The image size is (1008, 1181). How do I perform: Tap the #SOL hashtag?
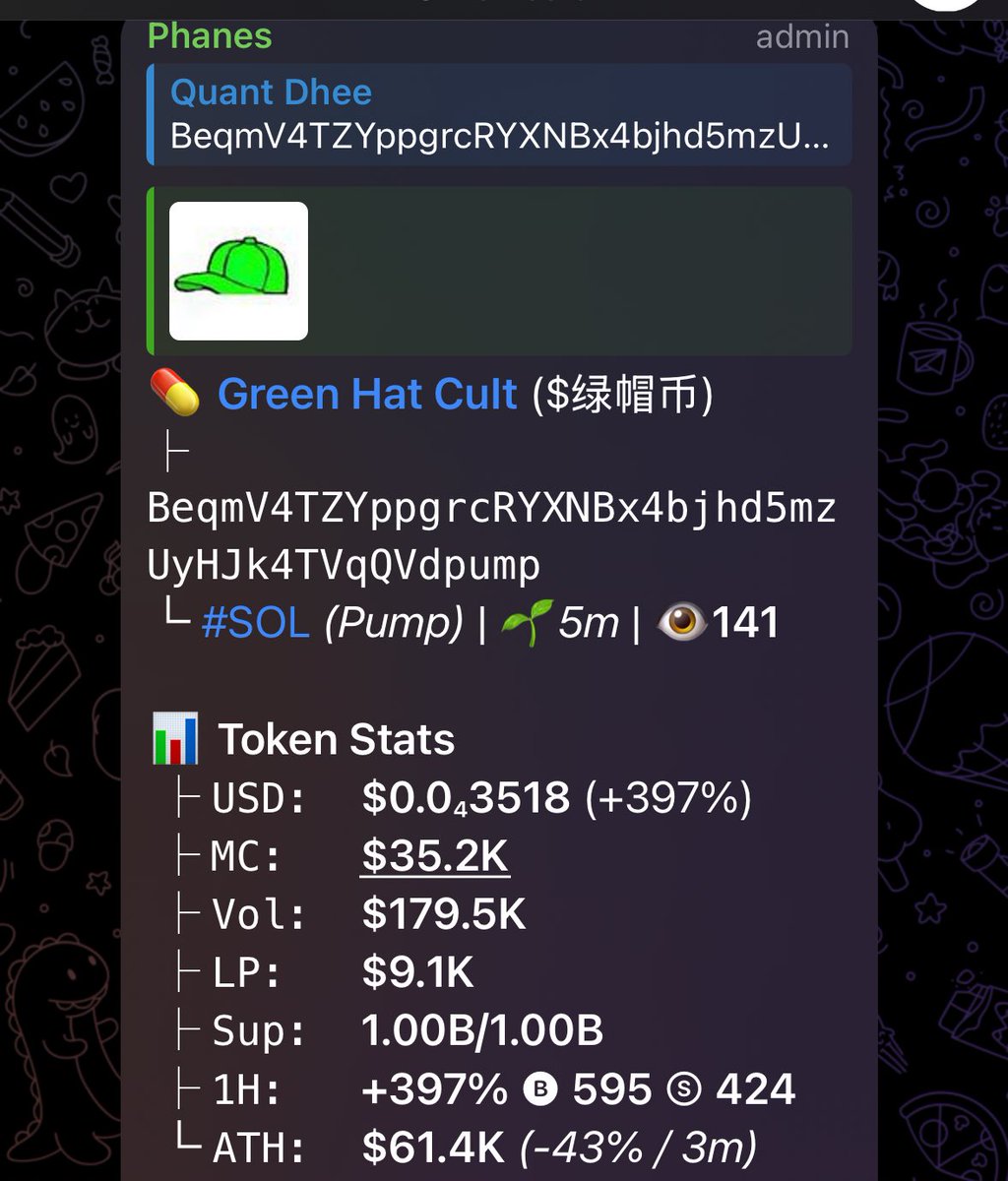256,624
